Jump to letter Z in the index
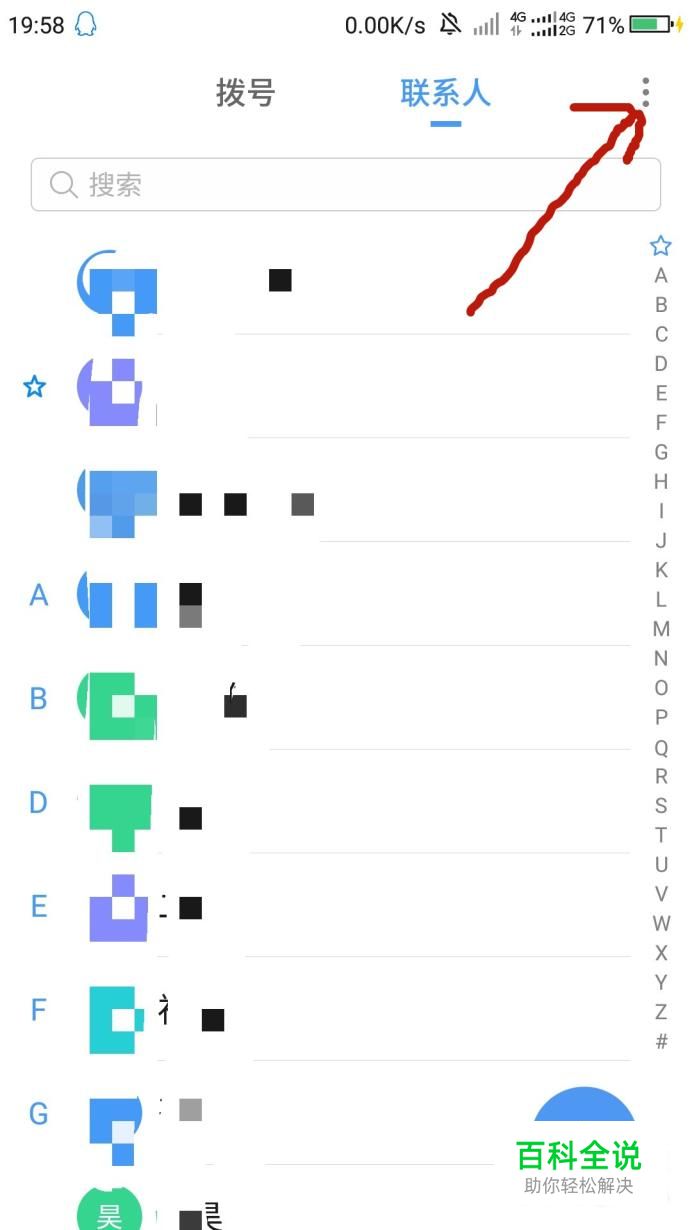Viewport: 692px width, 1230px height. pos(661,1012)
